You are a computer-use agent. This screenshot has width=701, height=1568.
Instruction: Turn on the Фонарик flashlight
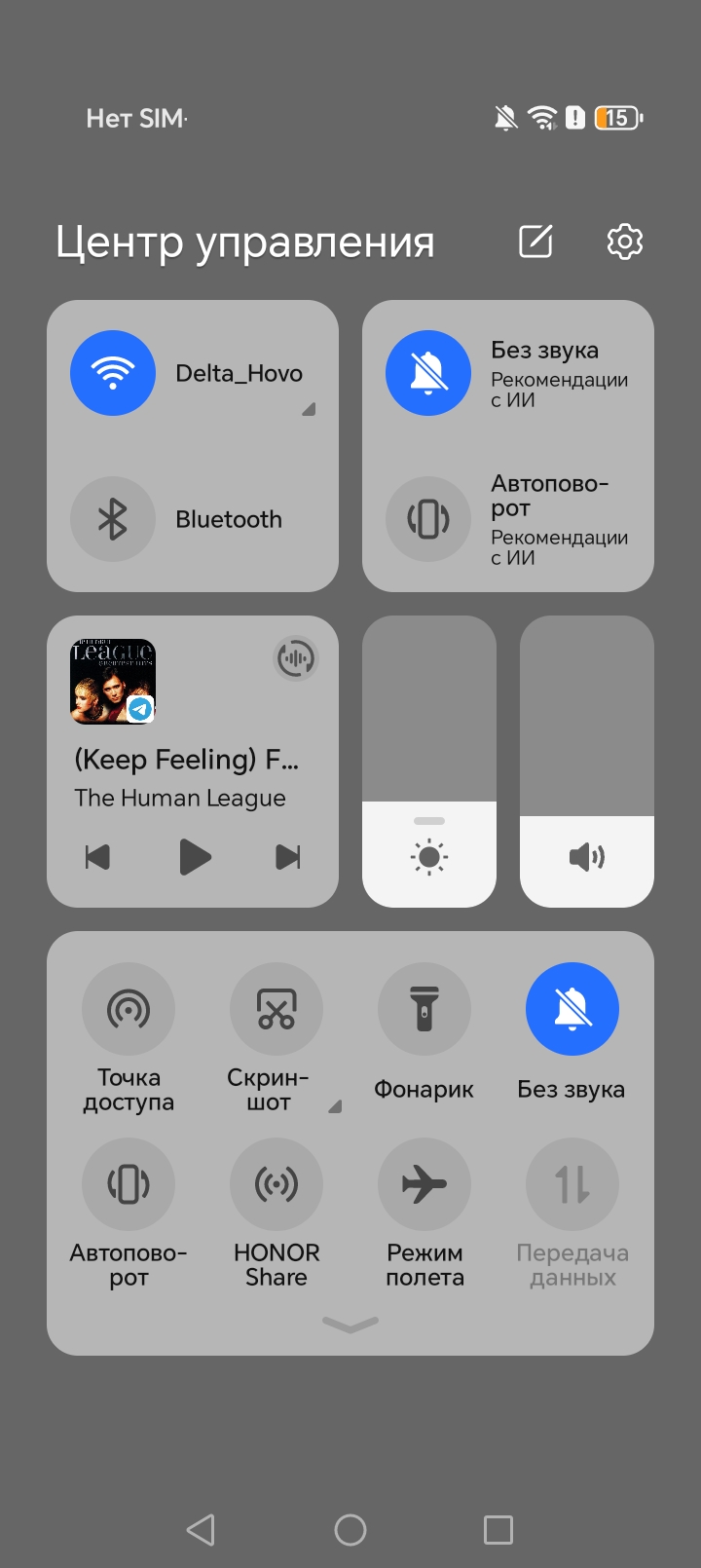[424, 1010]
